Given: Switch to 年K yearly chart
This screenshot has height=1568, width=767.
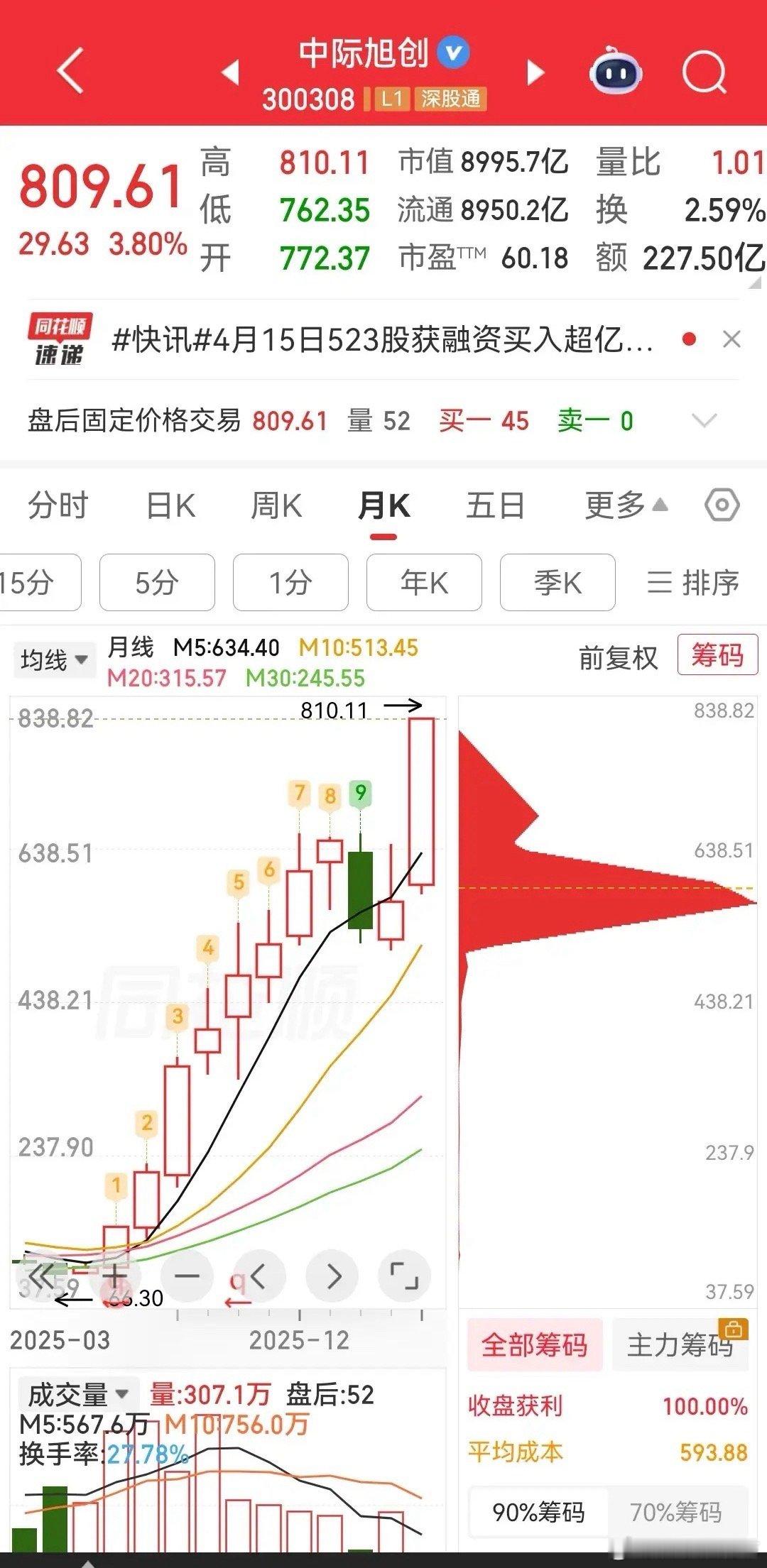Looking at the screenshot, I should pos(423,582).
